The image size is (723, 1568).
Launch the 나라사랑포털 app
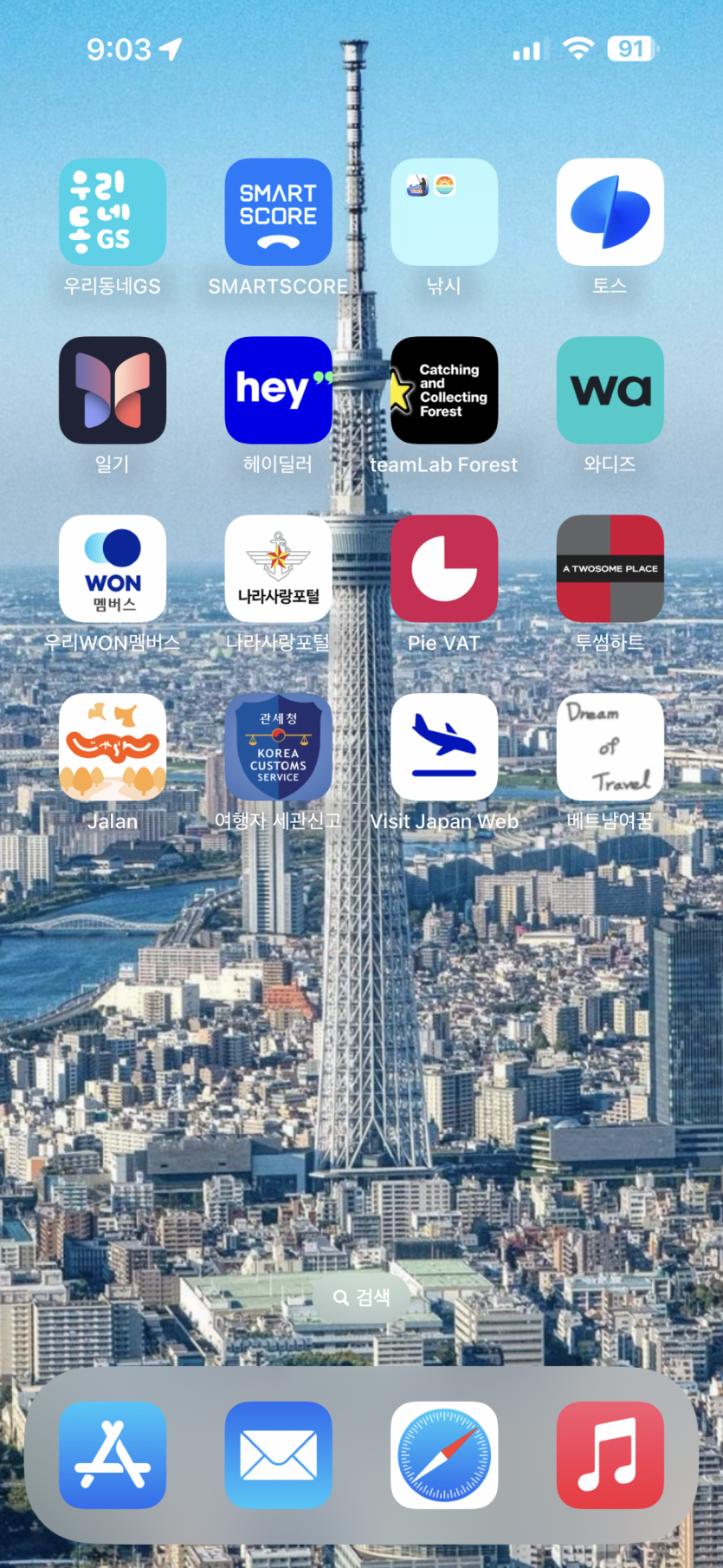(278, 569)
